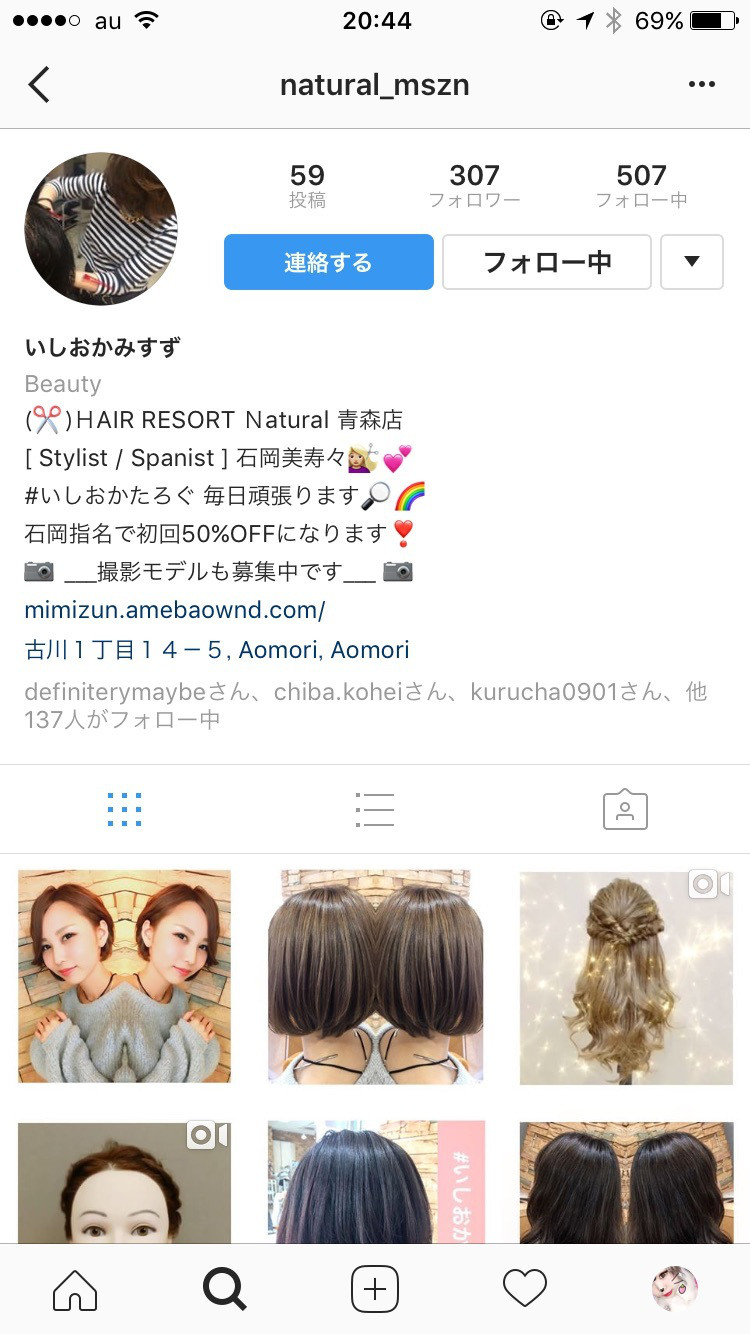Open the 307 followers list
Screen dimensions: 750x1334
pyautogui.click(x=474, y=186)
